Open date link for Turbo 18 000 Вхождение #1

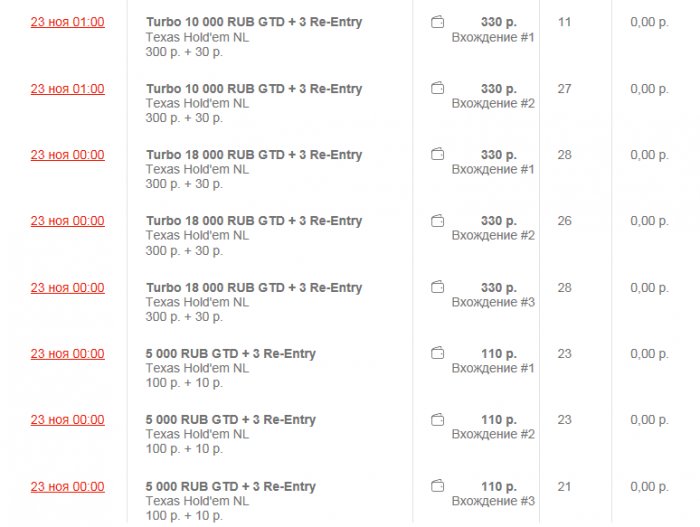click(67, 155)
